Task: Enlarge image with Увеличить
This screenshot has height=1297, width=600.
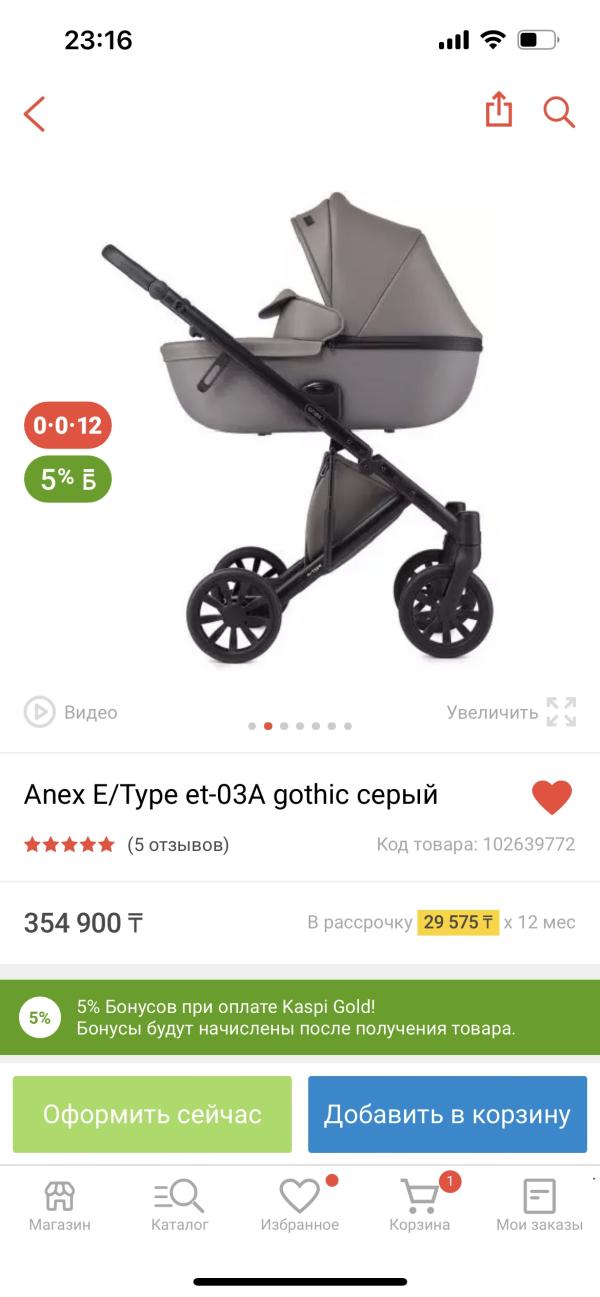Action: (511, 712)
